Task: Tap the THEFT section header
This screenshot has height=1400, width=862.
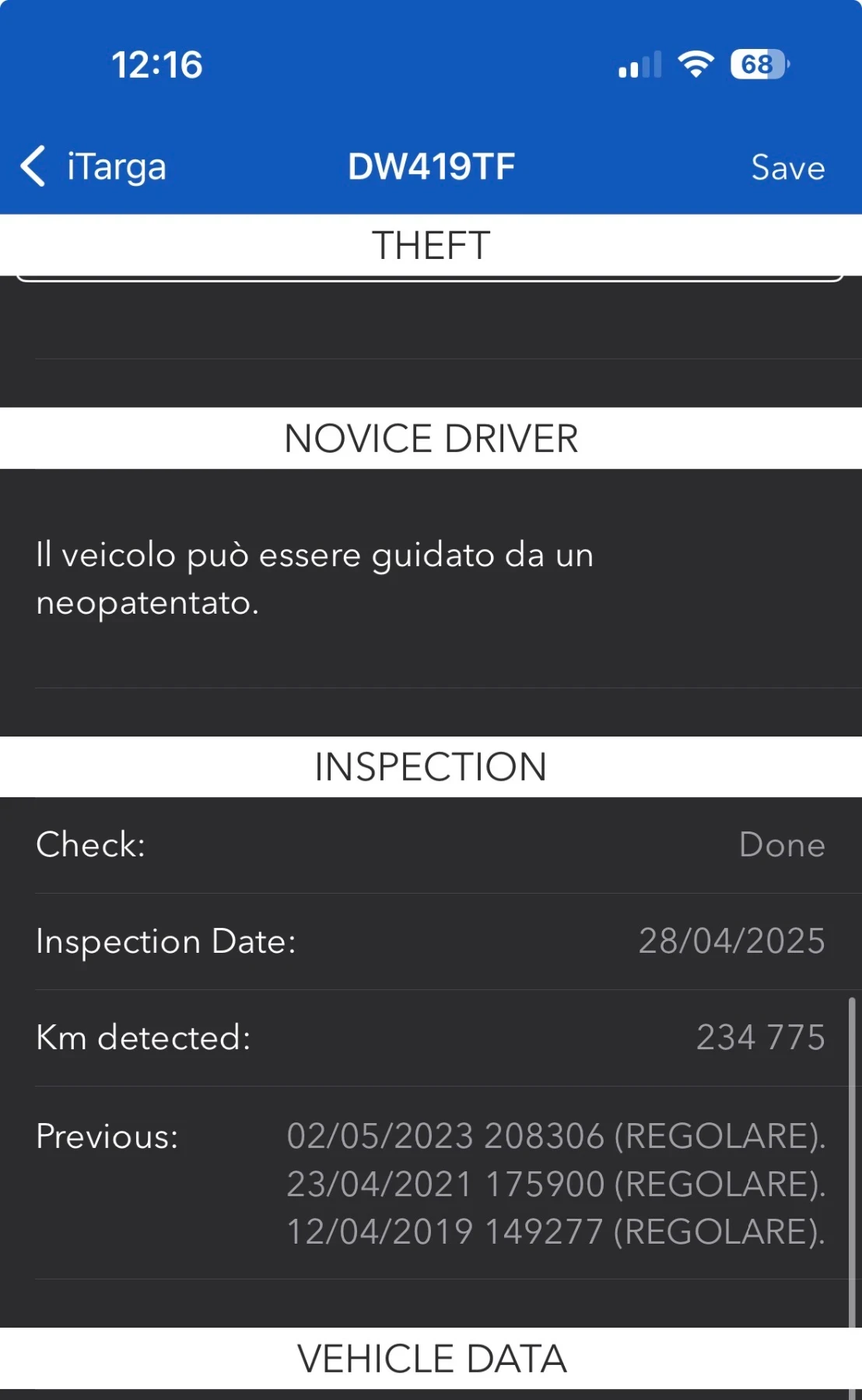Action: 431,245
